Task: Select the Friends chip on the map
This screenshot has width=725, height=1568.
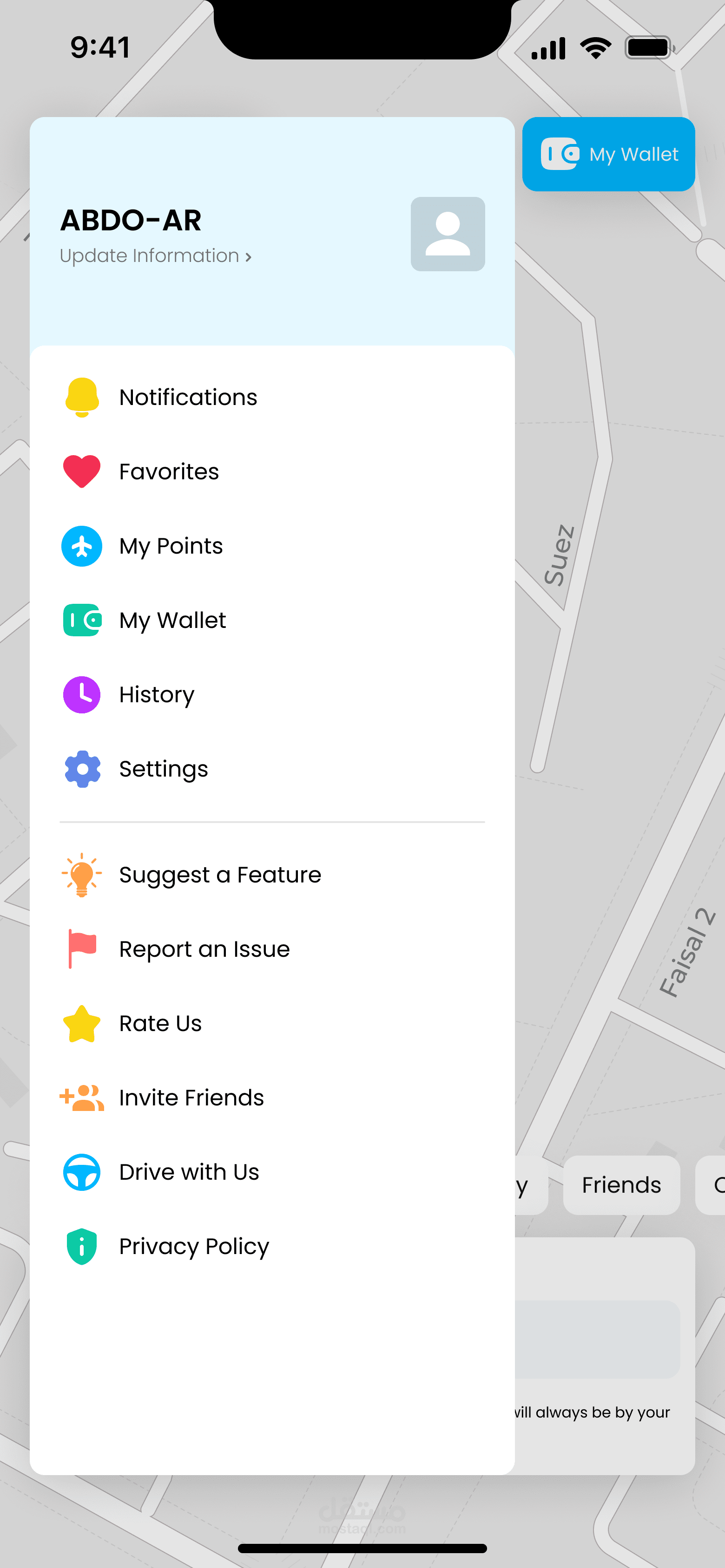Action: [x=621, y=1184]
